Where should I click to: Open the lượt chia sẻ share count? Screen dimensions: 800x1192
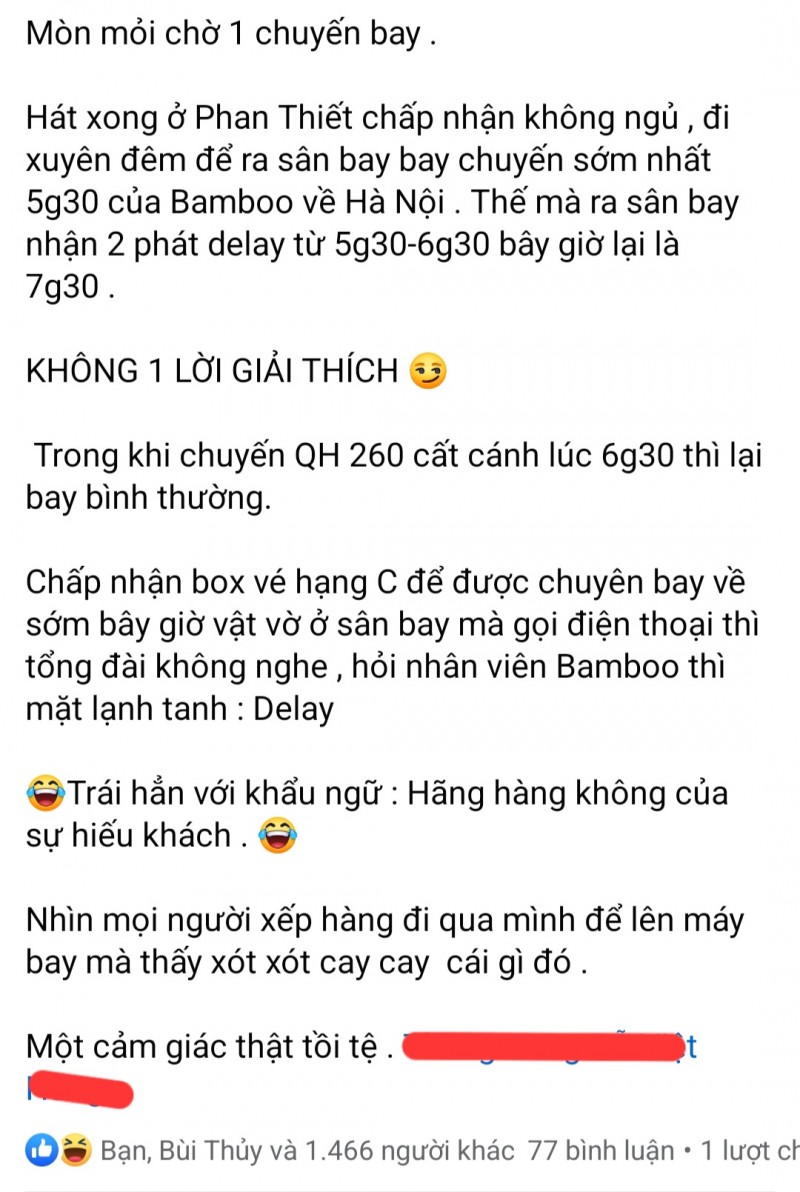coord(748,1150)
